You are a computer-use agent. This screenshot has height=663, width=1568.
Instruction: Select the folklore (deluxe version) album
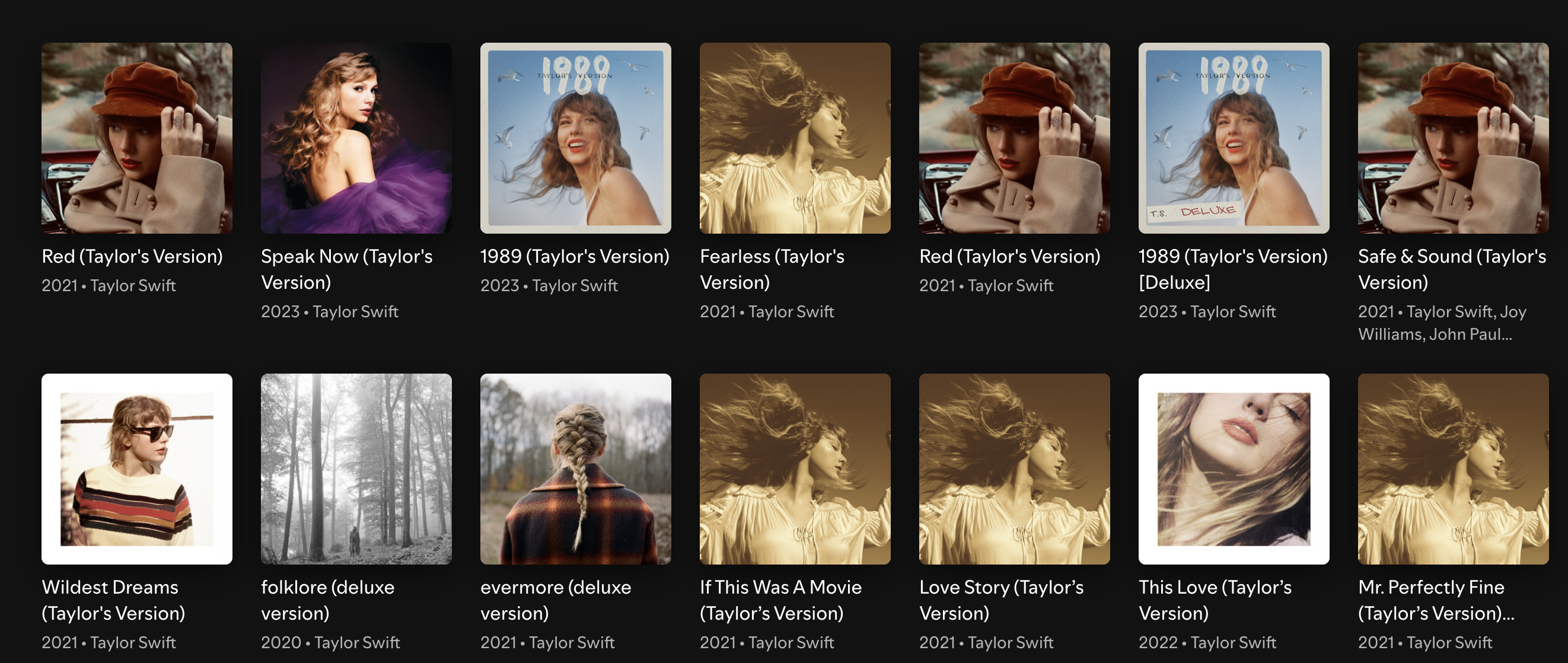click(356, 469)
